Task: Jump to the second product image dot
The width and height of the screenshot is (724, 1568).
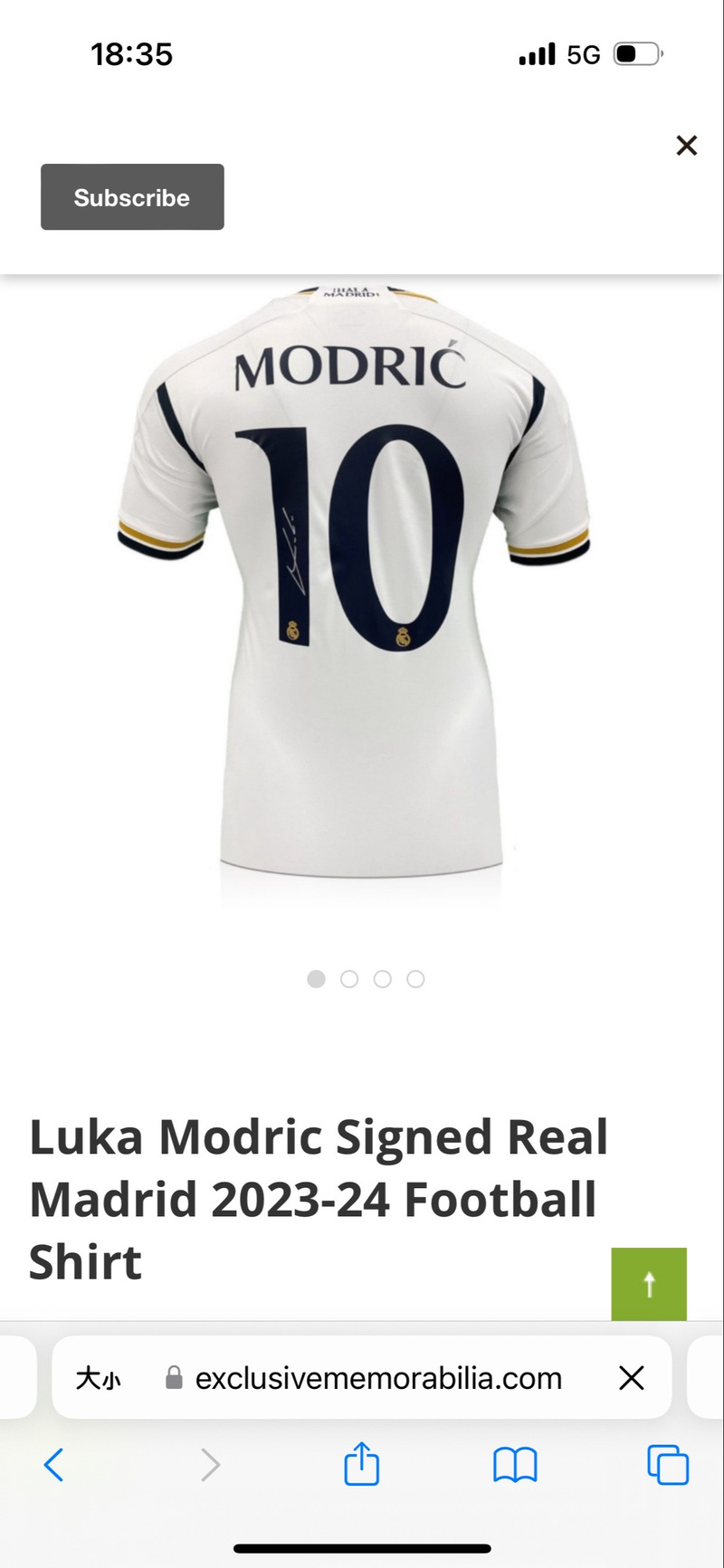Action: [349, 979]
